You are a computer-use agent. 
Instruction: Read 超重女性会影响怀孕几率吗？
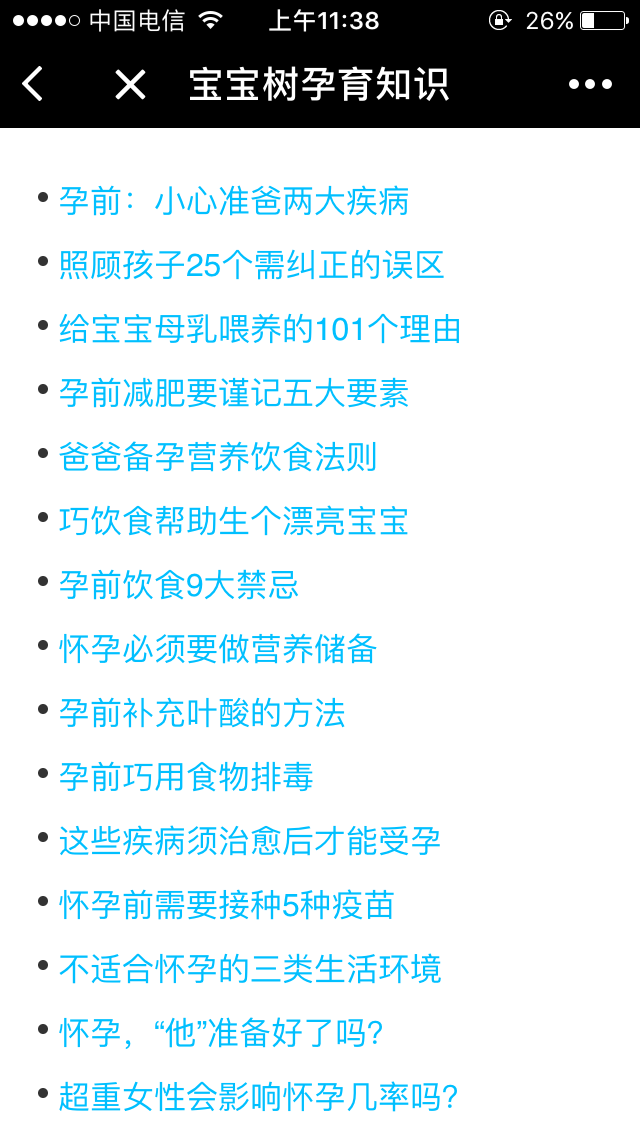point(259,1098)
